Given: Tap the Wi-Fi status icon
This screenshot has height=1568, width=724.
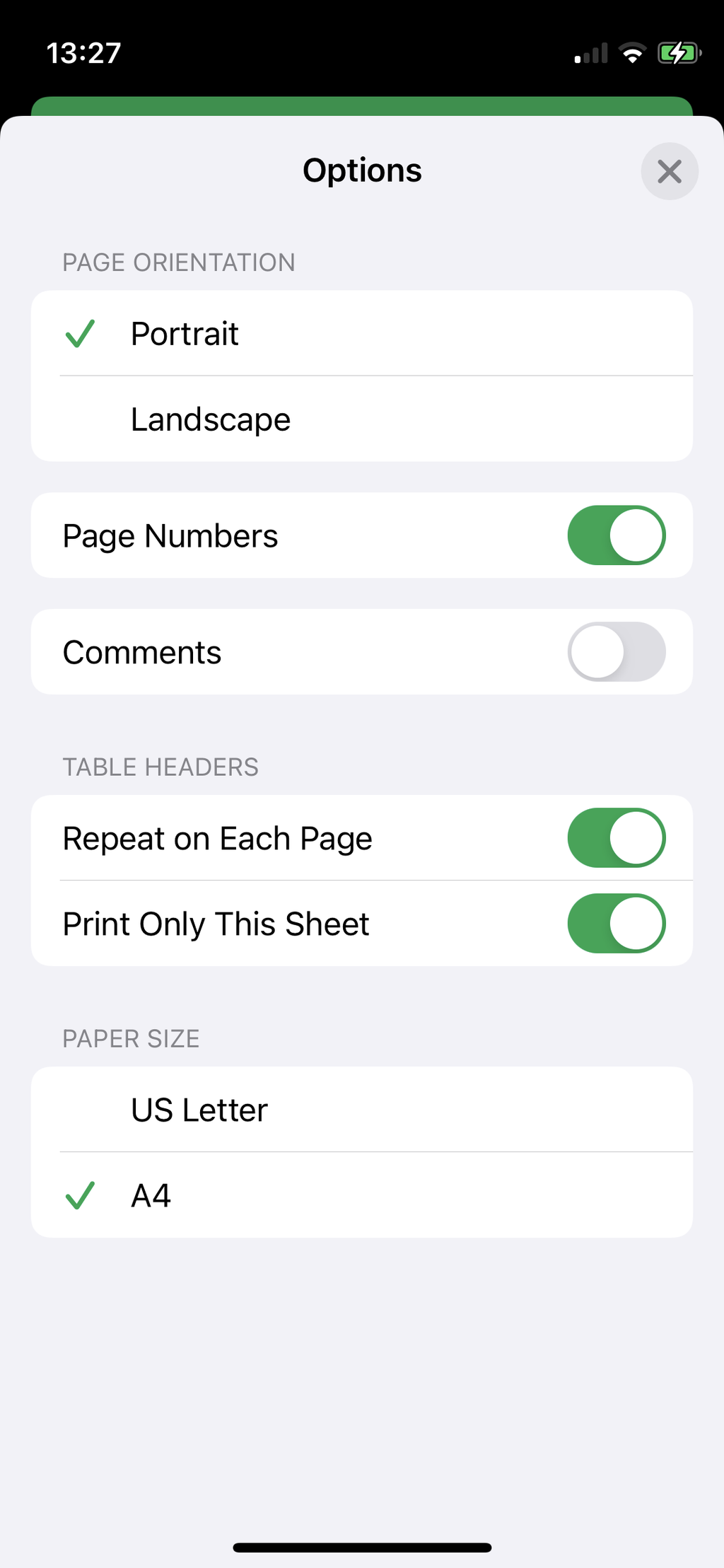Looking at the screenshot, I should point(631,52).
